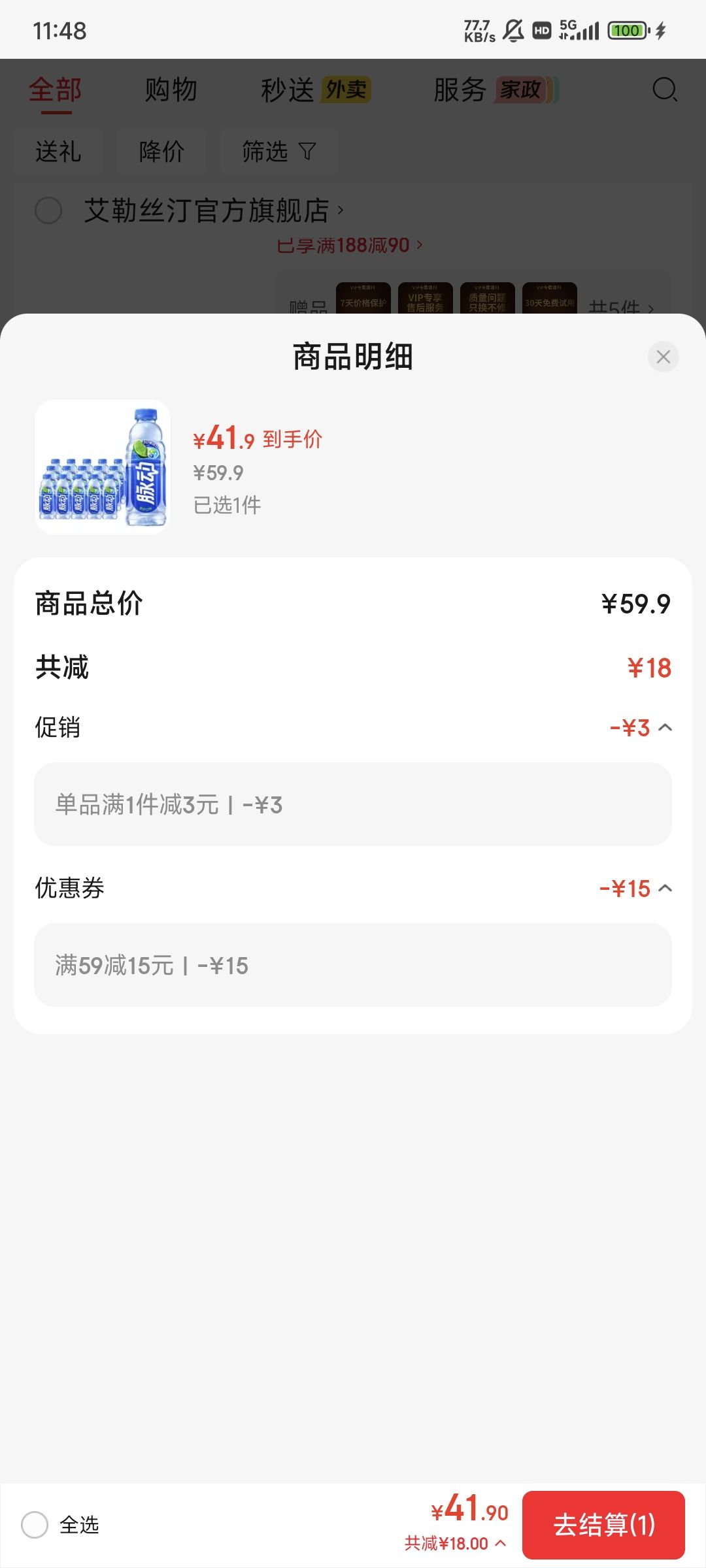706x1568 pixels.
Task: Toggle the 共减¥18.00 discount breakdown
Action: click(456, 1544)
